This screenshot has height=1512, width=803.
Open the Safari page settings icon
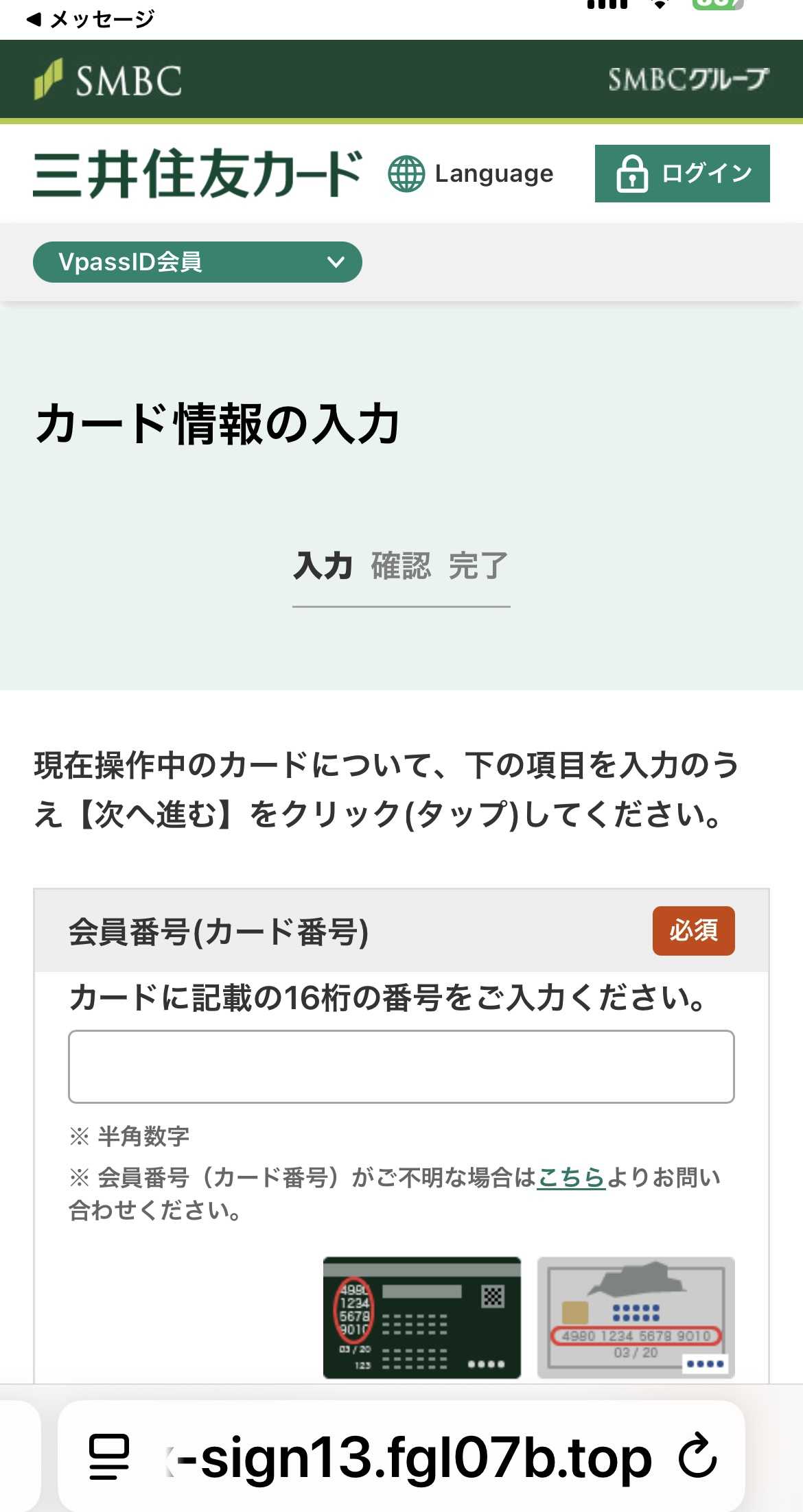click(x=109, y=1456)
